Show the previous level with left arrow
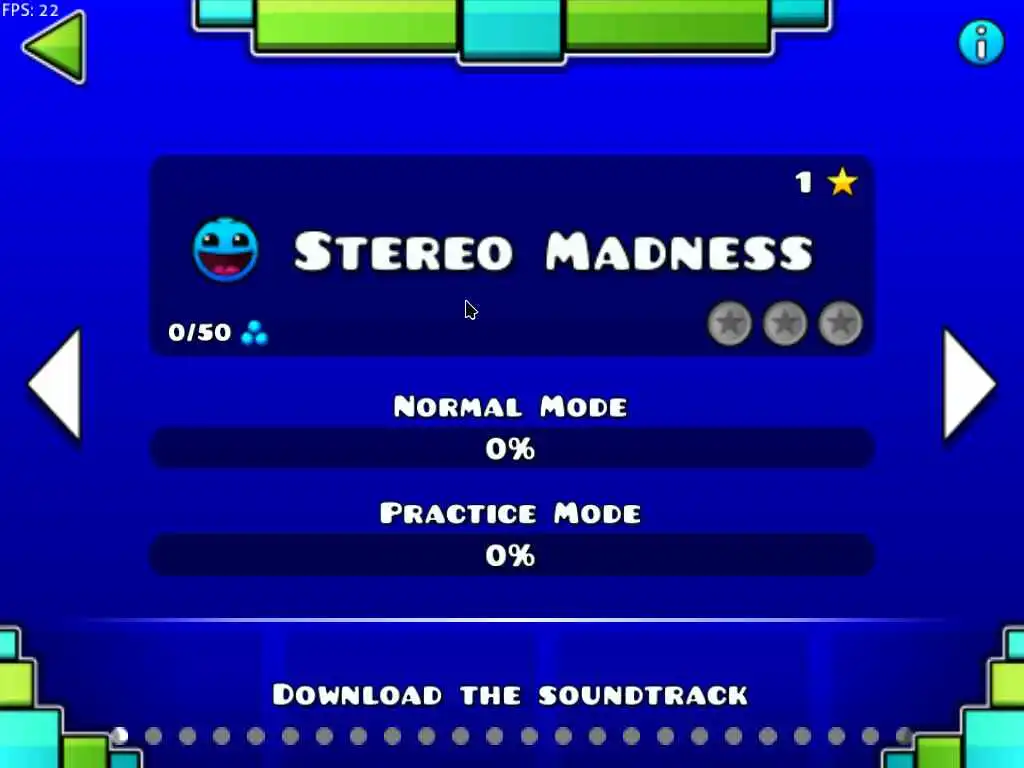The height and width of the screenshot is (768, 1024). click(55, 384)
